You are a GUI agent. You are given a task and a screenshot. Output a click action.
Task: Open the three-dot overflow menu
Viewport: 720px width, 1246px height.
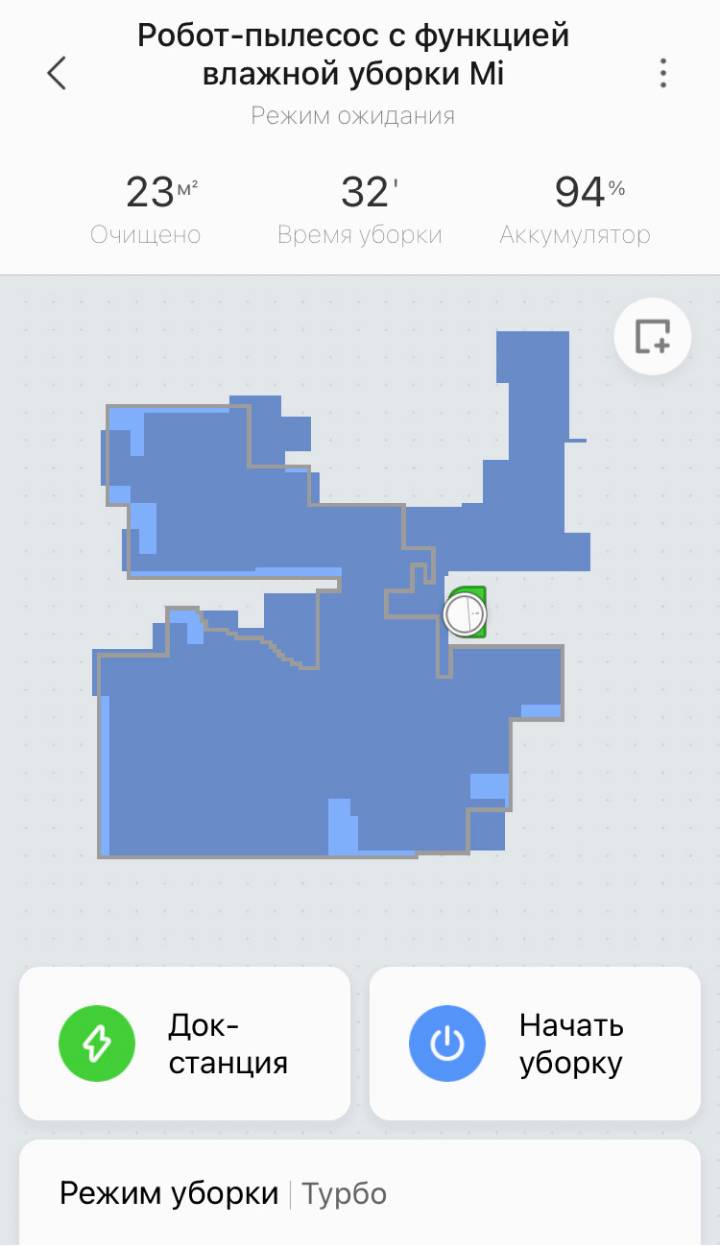[x=662, y=73]
